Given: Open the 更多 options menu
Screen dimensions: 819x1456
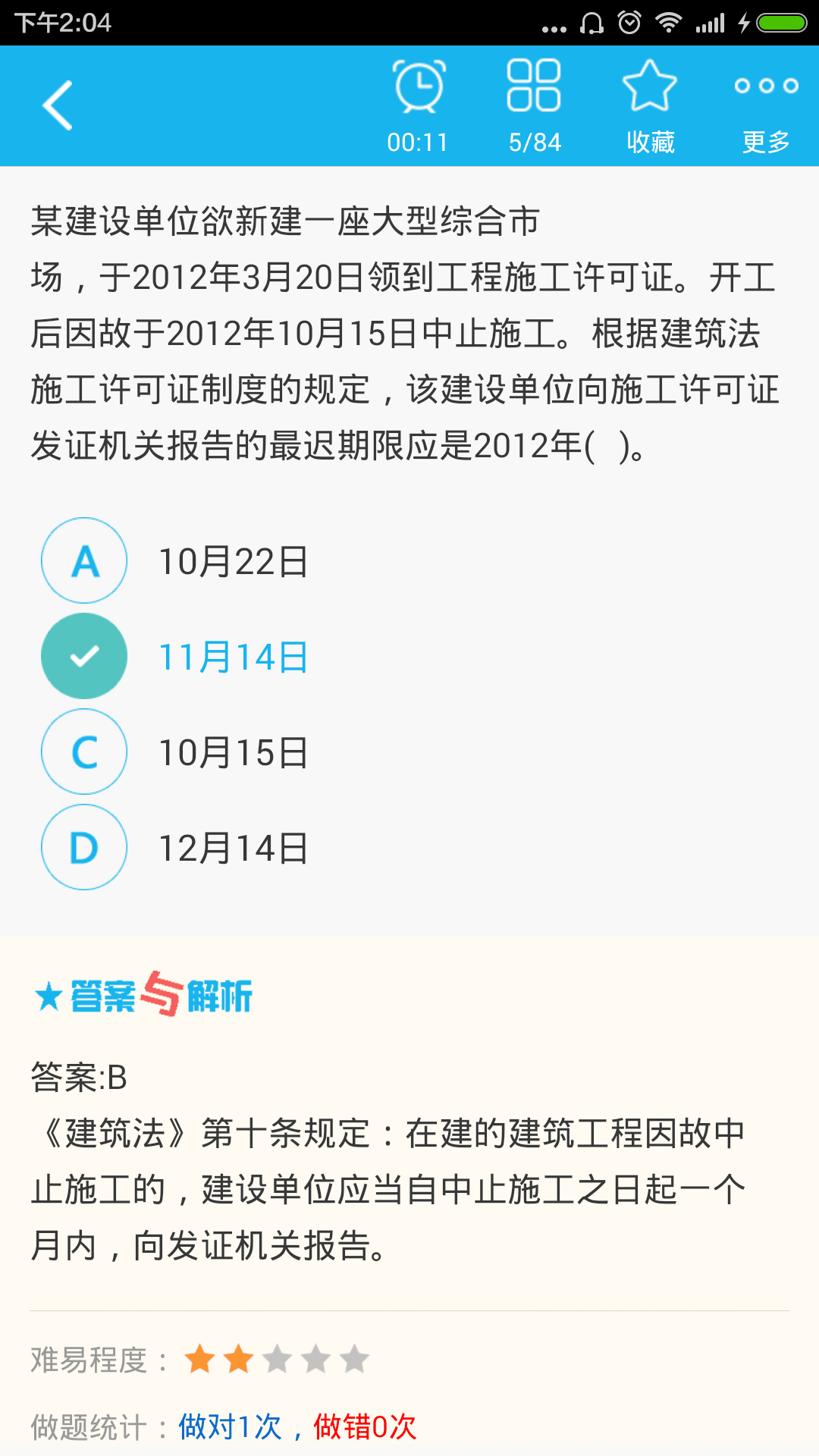Looking at the screenshot, I should point(764,102).
